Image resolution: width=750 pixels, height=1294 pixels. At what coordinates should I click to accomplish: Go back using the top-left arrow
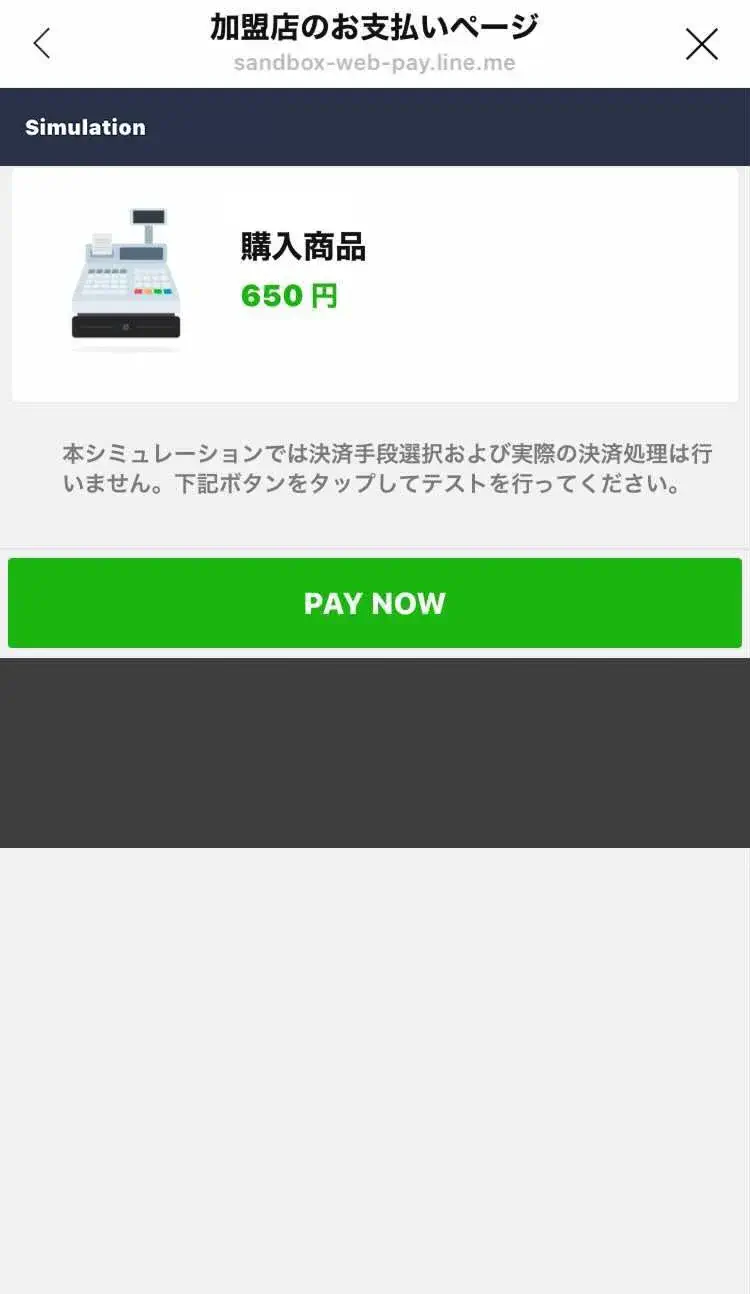pyautogui.click(x=41, y=43)
